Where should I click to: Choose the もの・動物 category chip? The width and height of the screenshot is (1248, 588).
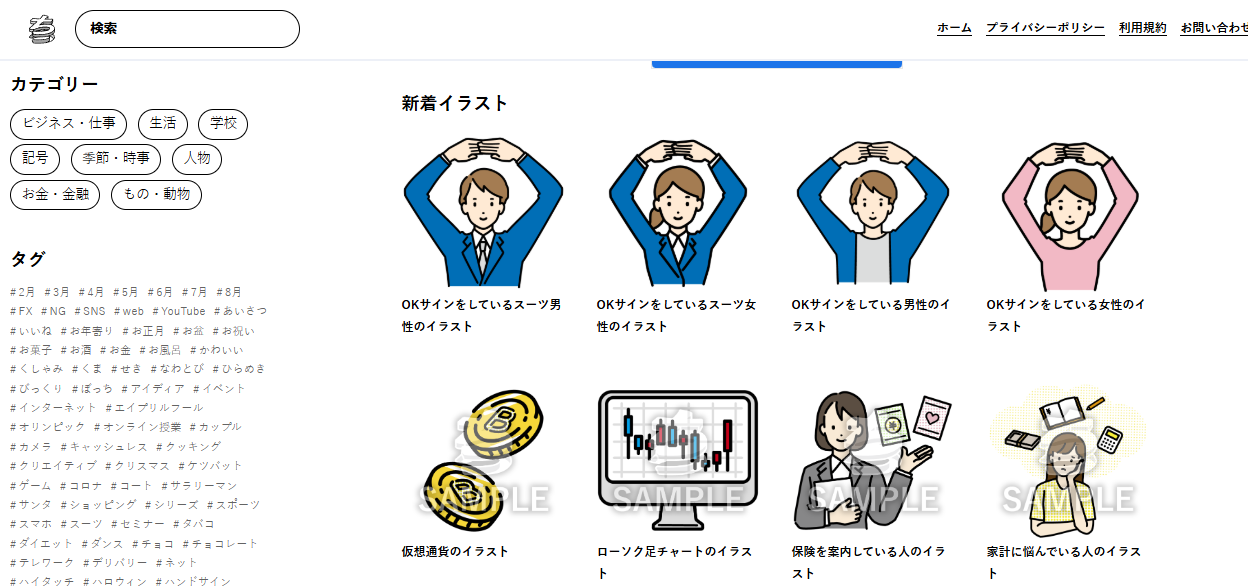point(156,195)
